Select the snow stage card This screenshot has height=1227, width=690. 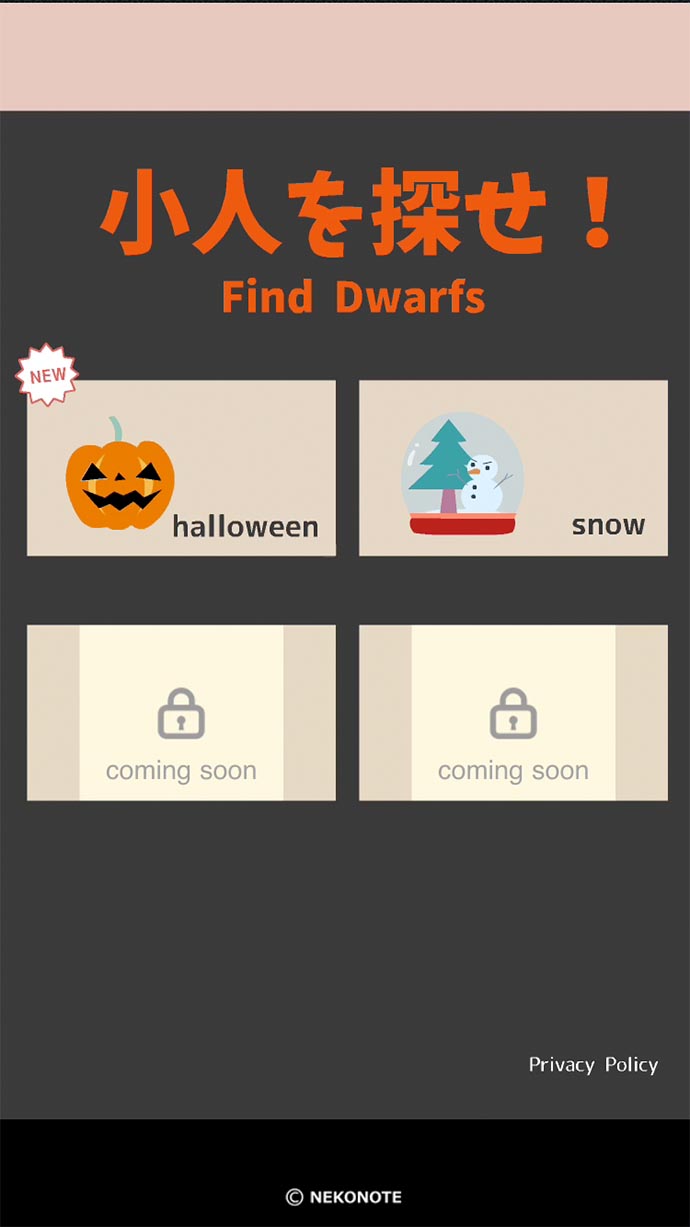(x=513, y=468)
